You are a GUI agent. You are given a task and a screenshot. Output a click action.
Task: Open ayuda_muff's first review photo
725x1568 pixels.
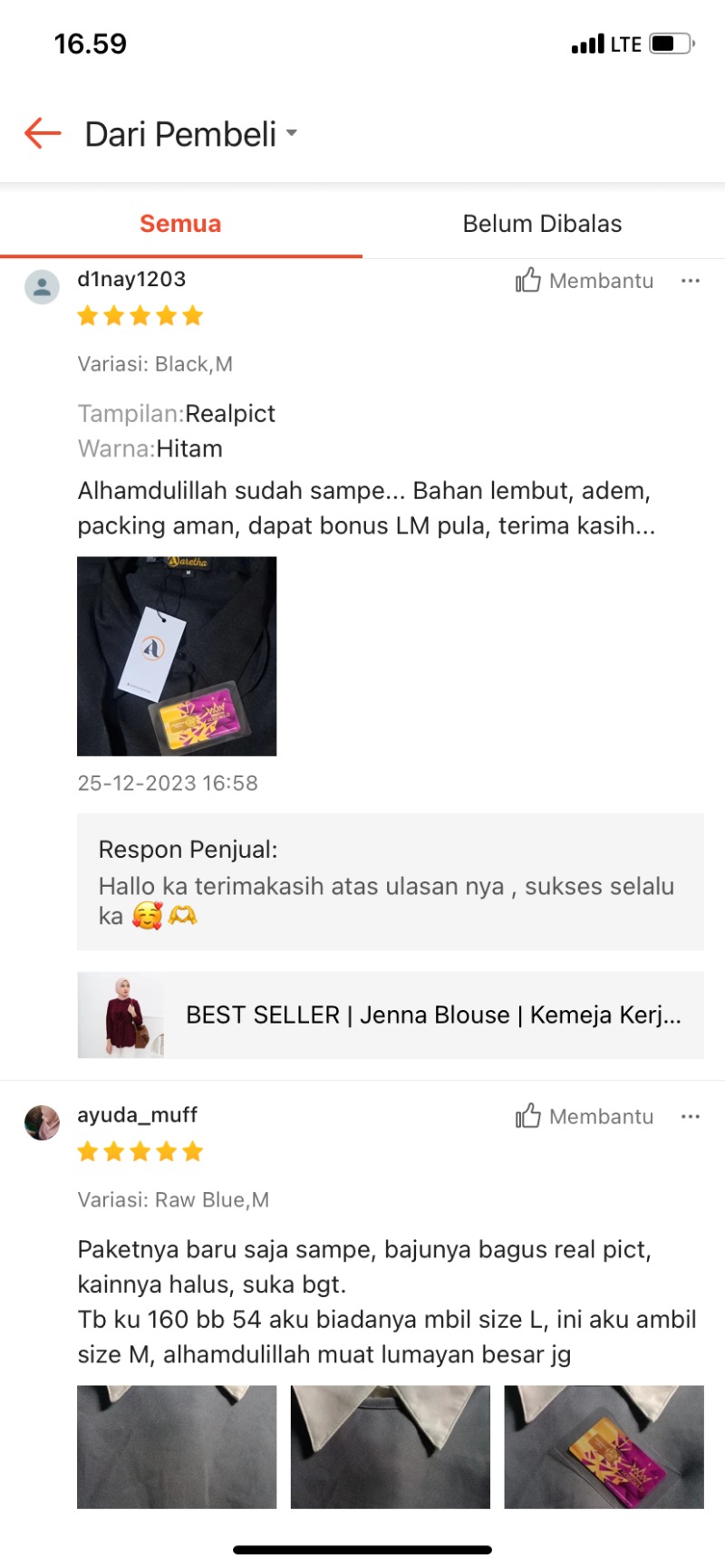pos(177,1446)
